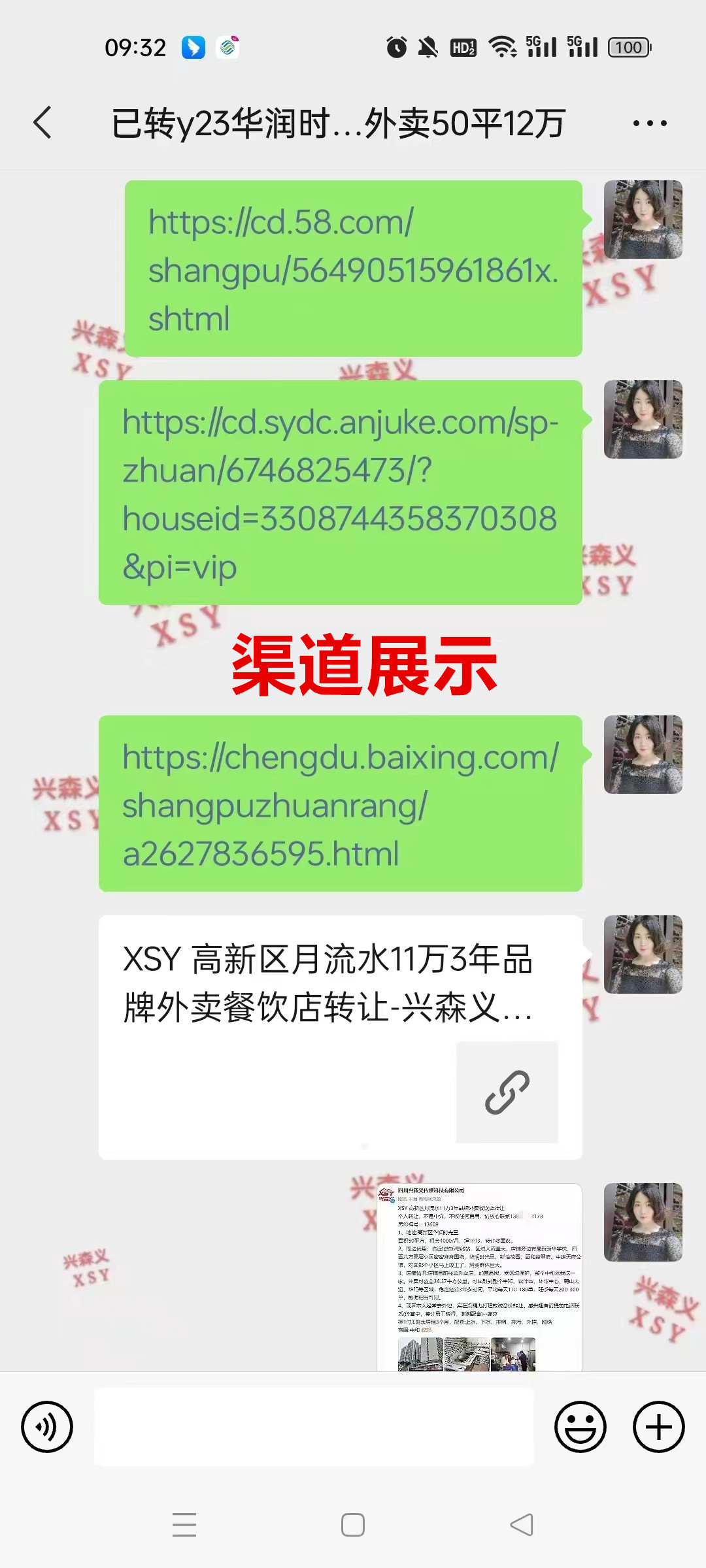
Task: Tap the system home button
Action: (353, 1525)
